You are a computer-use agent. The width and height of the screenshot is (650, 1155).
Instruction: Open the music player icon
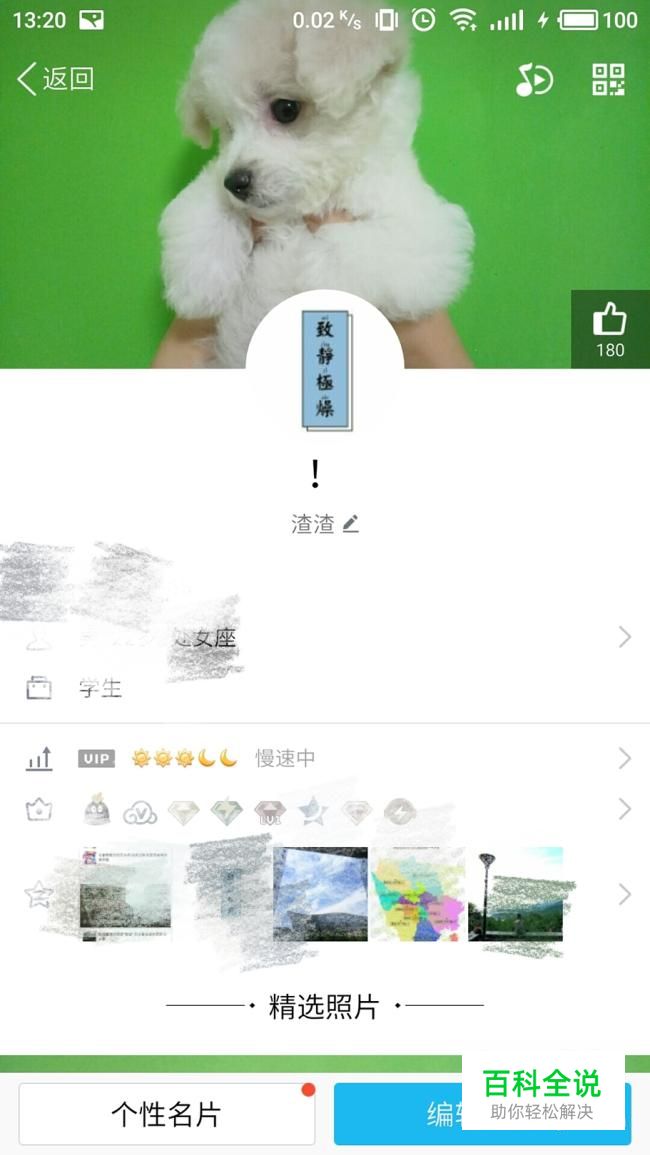534,80
